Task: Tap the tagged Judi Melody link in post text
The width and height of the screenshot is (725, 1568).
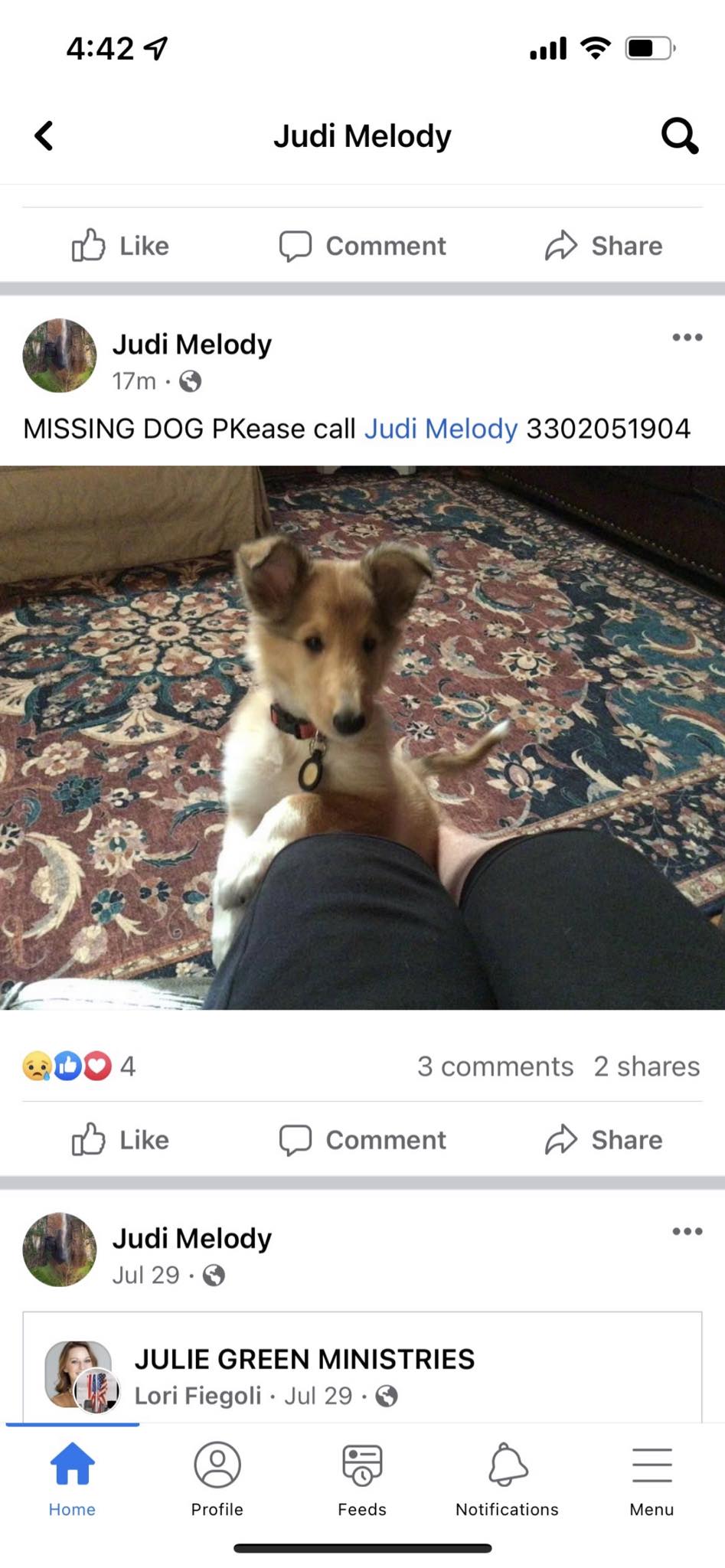Action: click(x=440, y=429)
